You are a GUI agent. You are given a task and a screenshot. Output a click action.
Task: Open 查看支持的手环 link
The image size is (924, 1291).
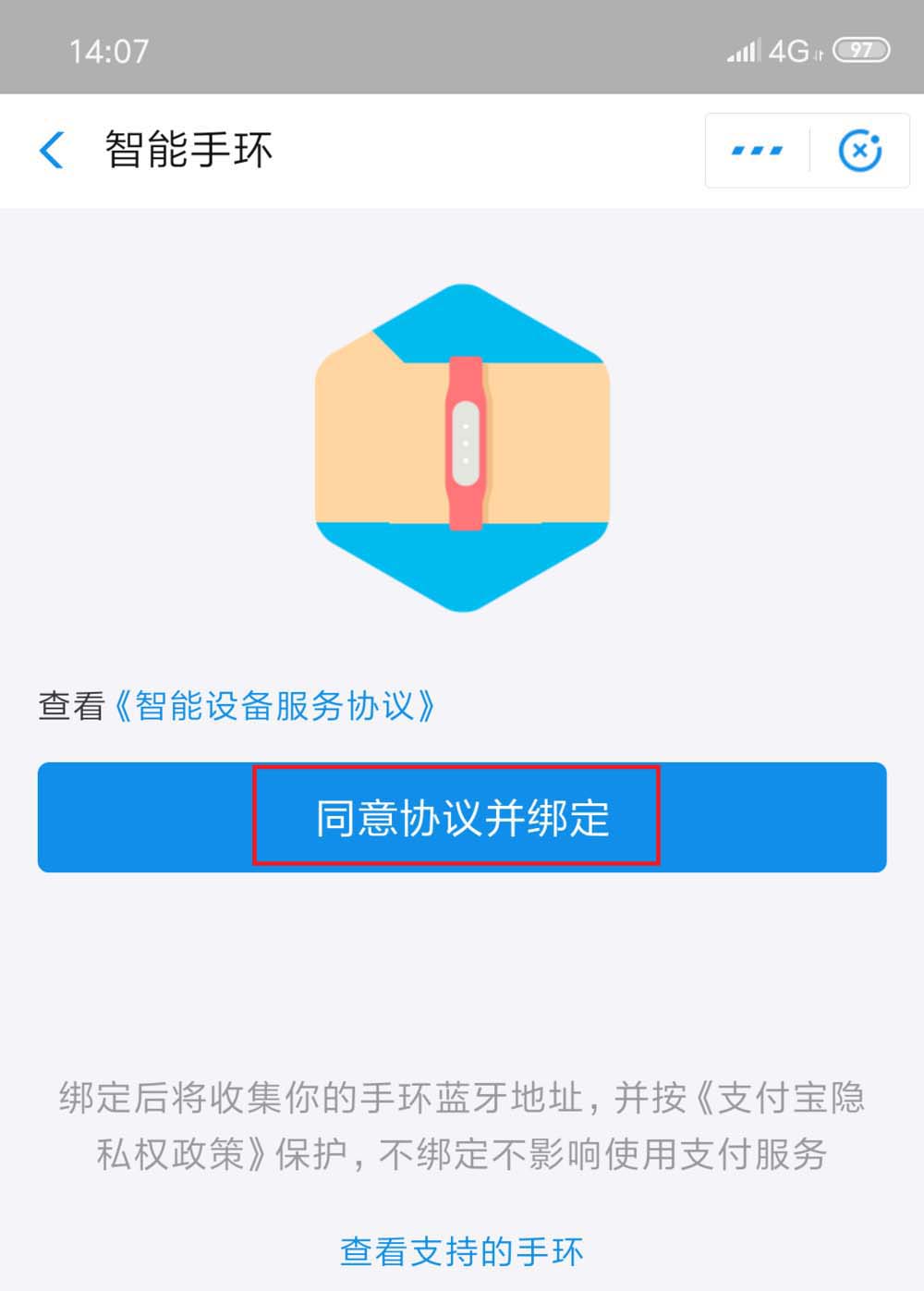point(462,1251)
